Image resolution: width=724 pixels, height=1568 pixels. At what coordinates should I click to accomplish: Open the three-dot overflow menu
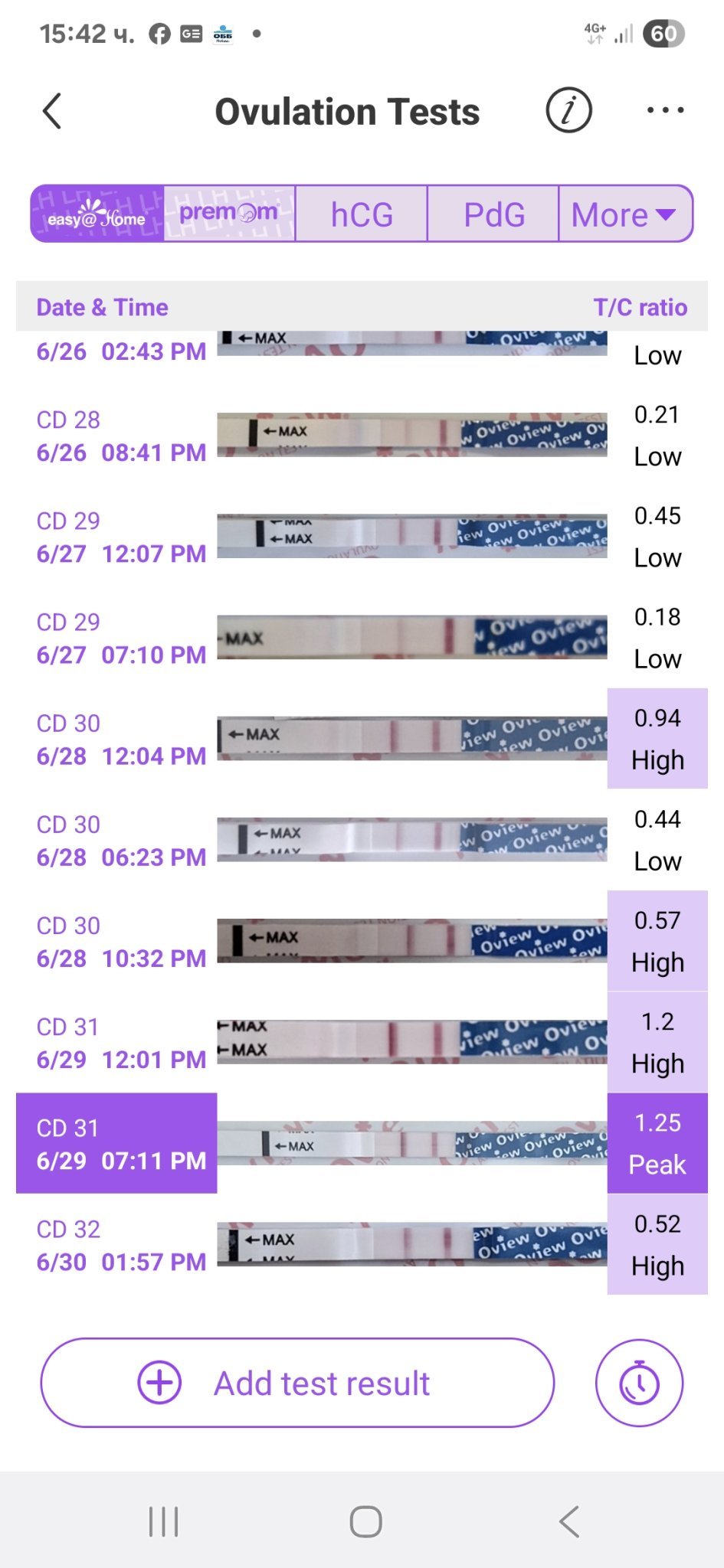[x=665, y=110]
